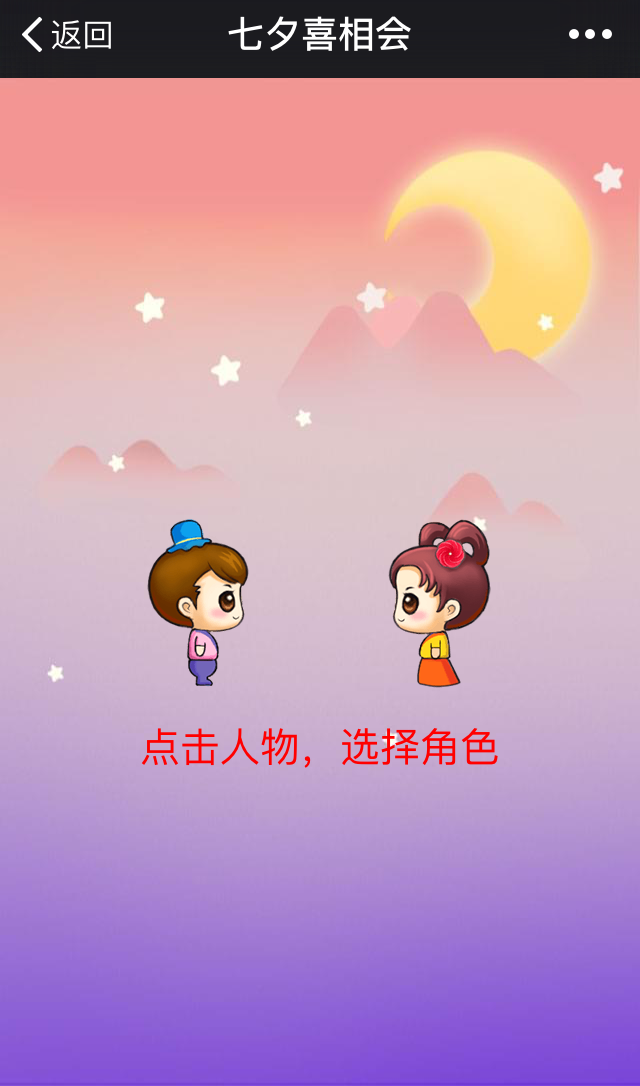Open the three-dot overflow menu
Image resolution: width=640 pixels, height=1086 pixels.
[x=590, y=35]
